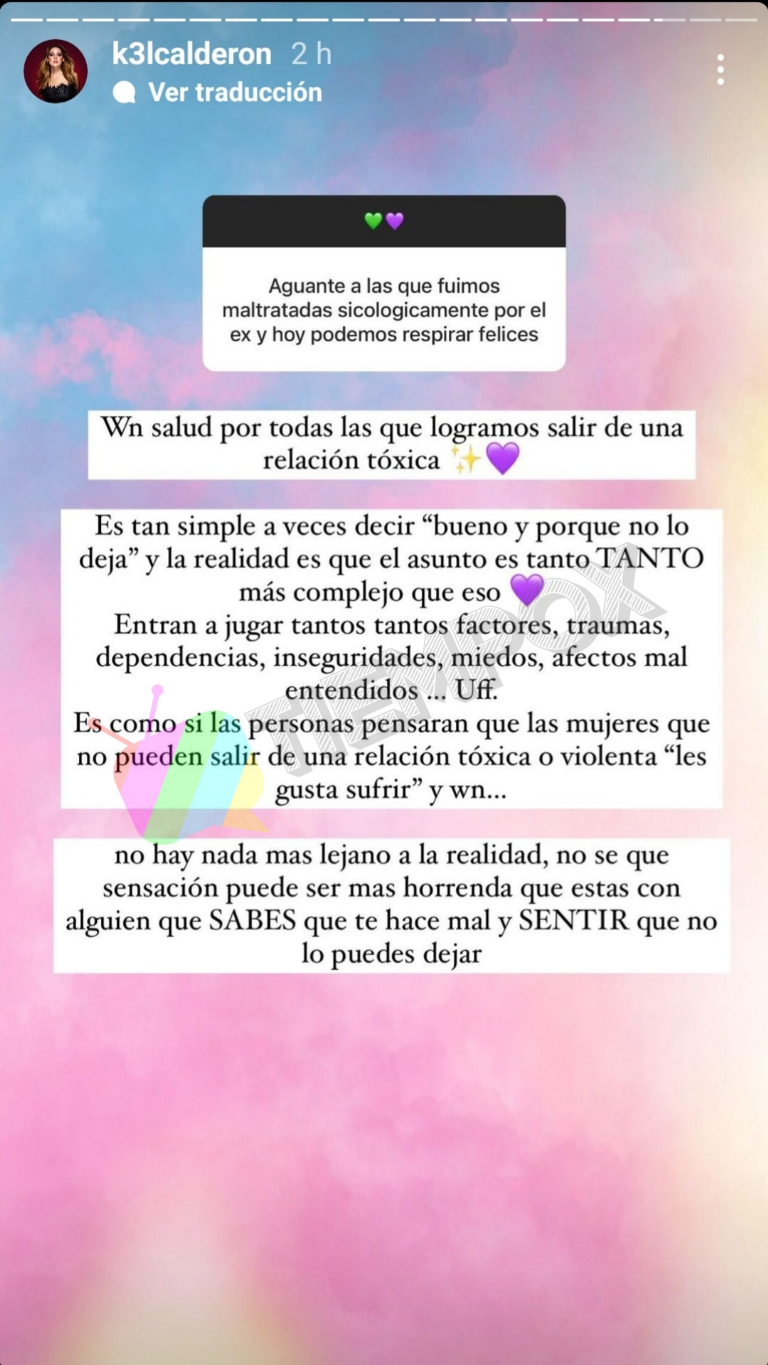Show translation with Ver traducción

click(x=234, y=93)
